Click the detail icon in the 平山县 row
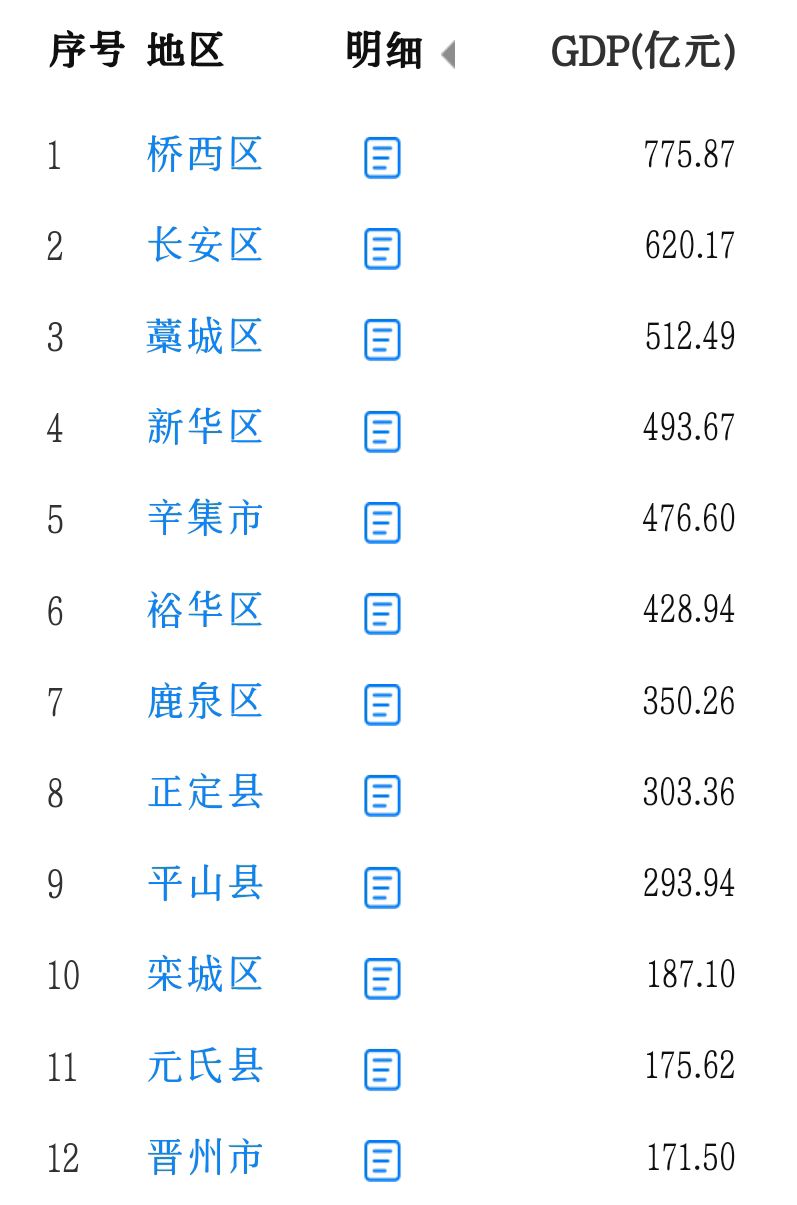This screenshot has height=1205, width=797. pyautogui.click(x=382, y=885)
